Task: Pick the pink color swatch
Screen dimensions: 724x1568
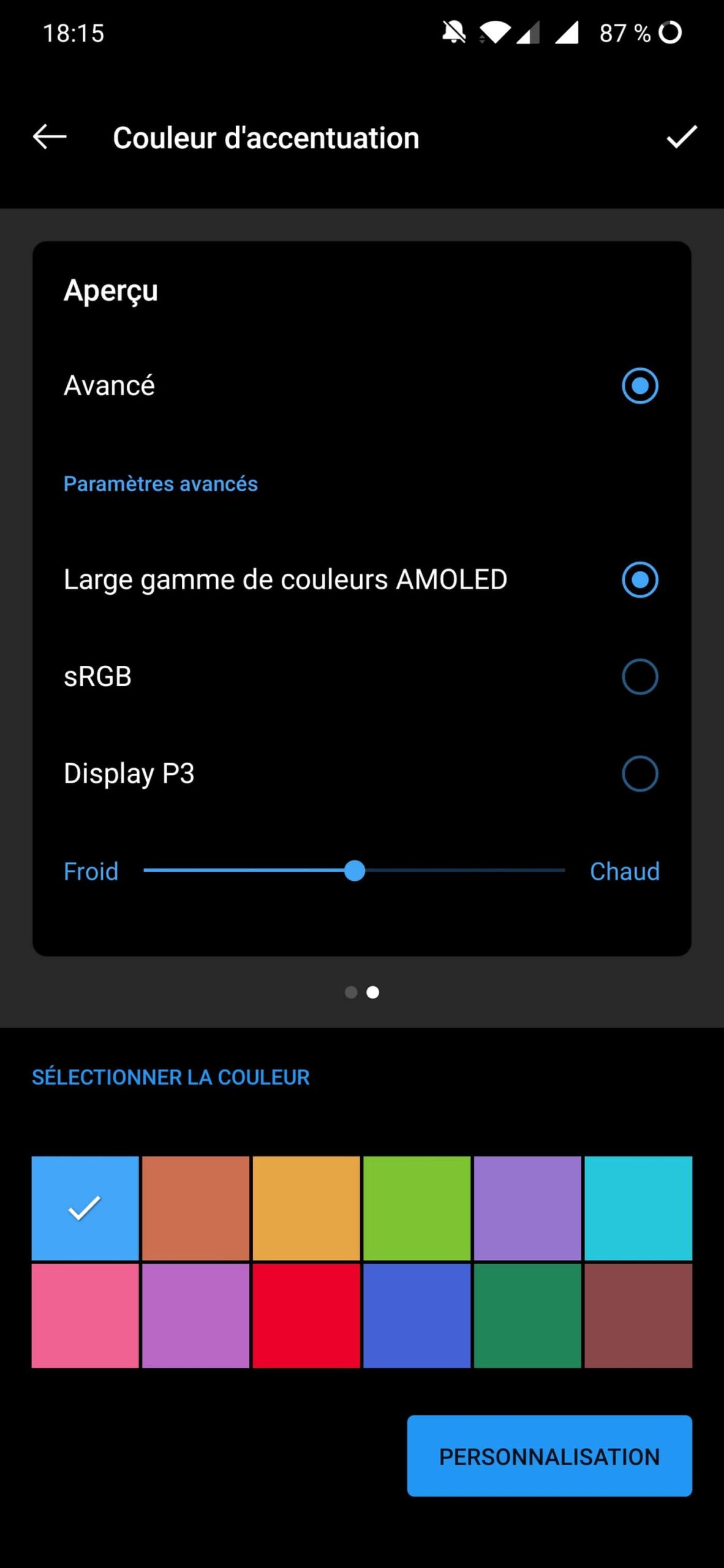Action: (x=85, y=1316)
